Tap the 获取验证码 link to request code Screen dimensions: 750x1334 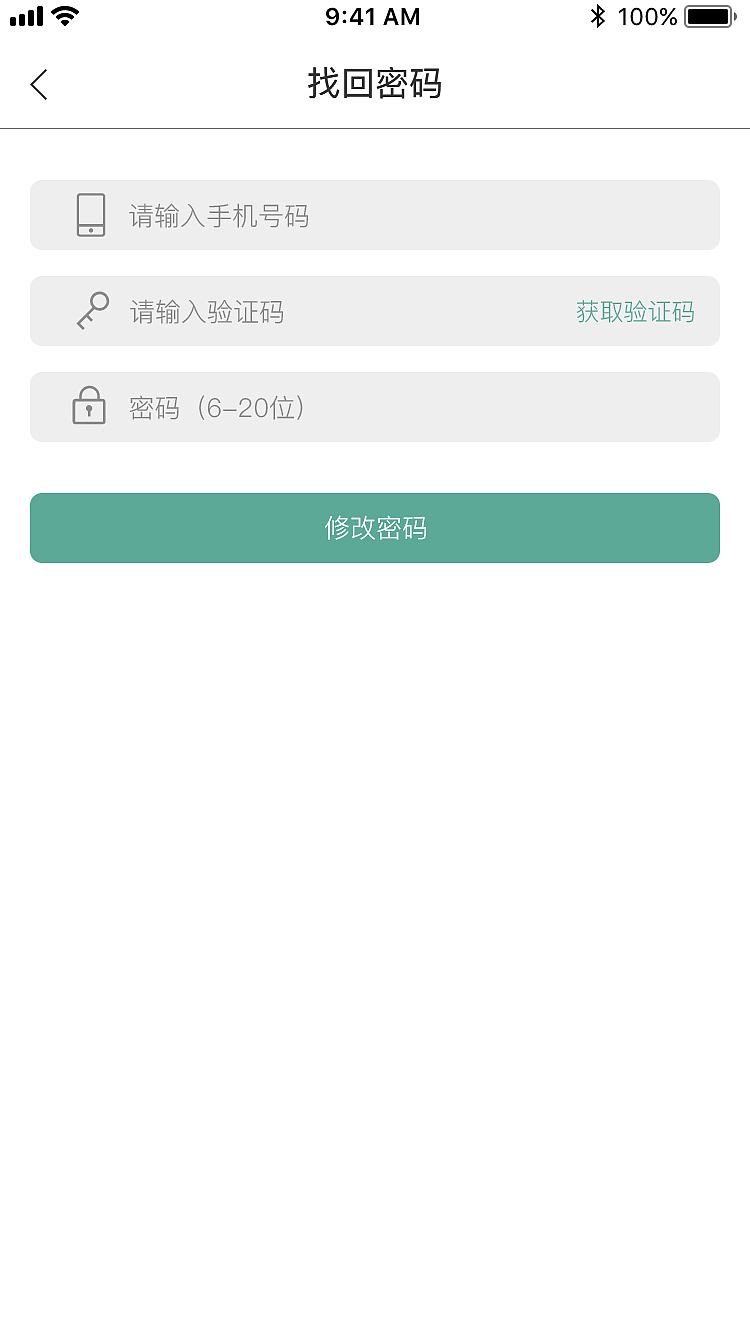(634, 311)
